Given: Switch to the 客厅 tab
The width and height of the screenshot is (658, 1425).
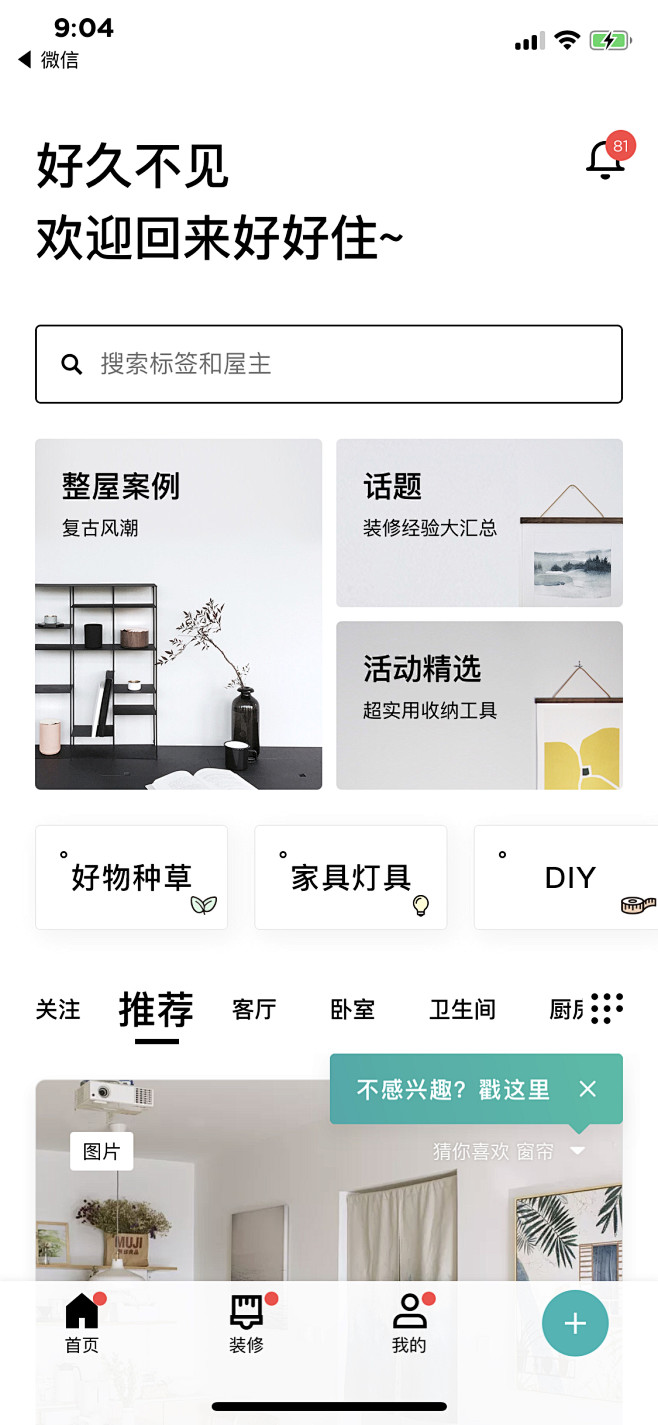Looking at the screenshot, I should 254,1009.
